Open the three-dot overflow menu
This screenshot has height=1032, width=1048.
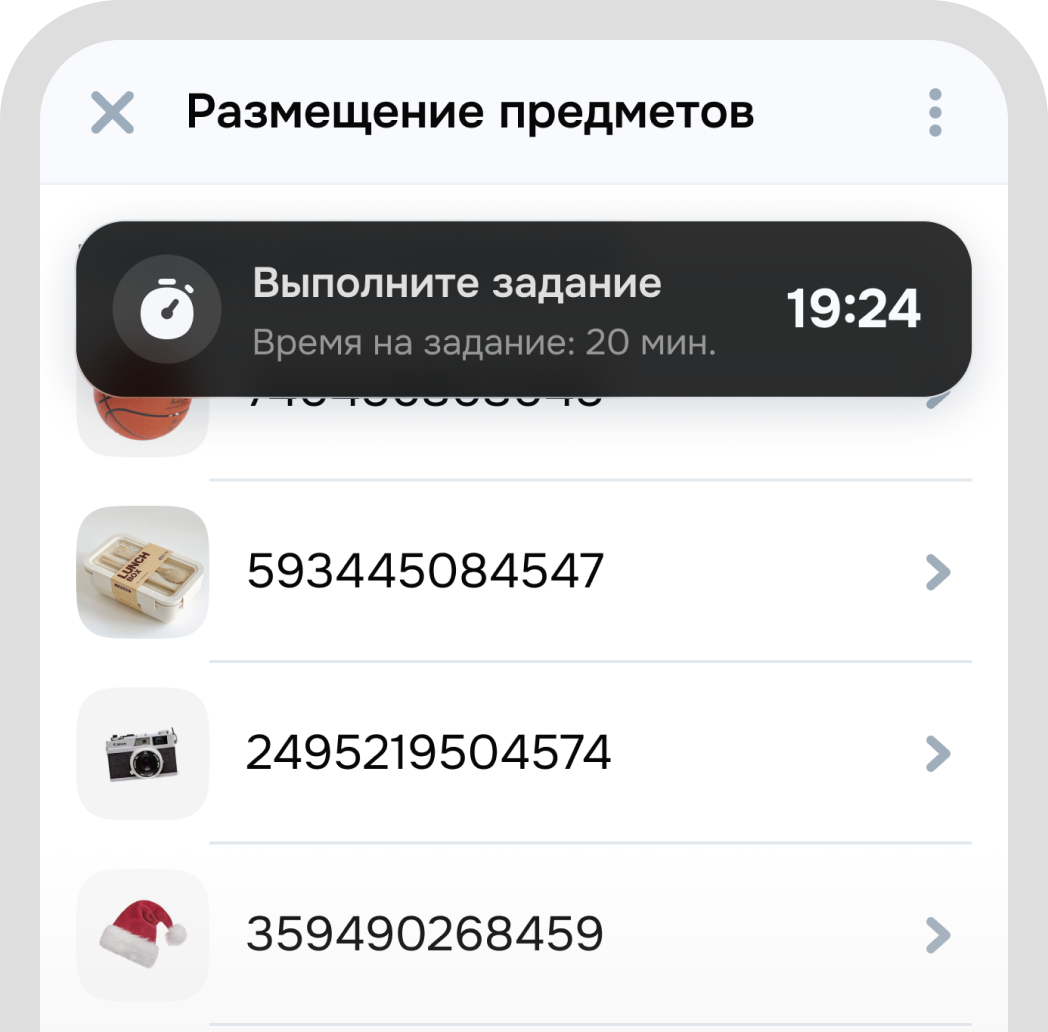(x=935, y=113)
